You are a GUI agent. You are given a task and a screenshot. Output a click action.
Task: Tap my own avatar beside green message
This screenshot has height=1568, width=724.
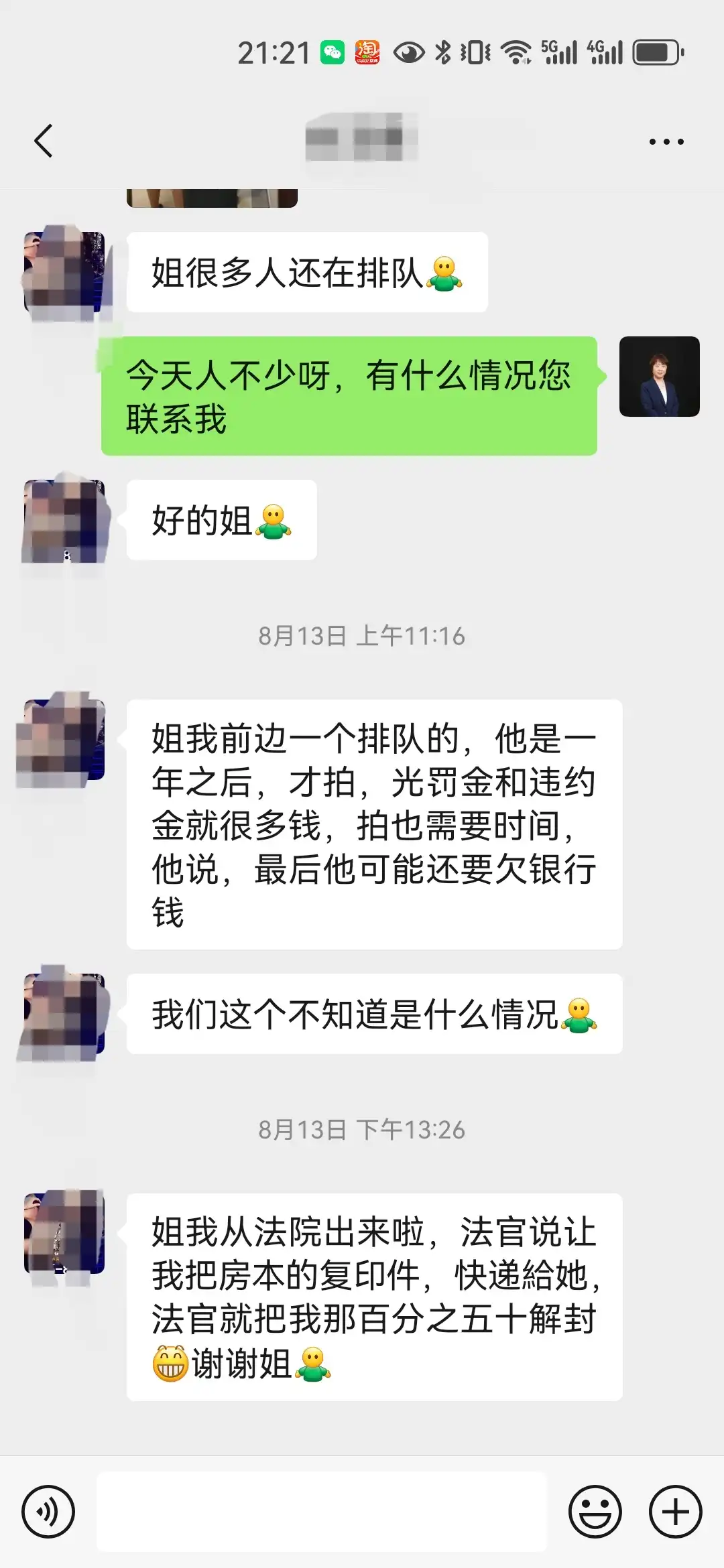[659, 377]
